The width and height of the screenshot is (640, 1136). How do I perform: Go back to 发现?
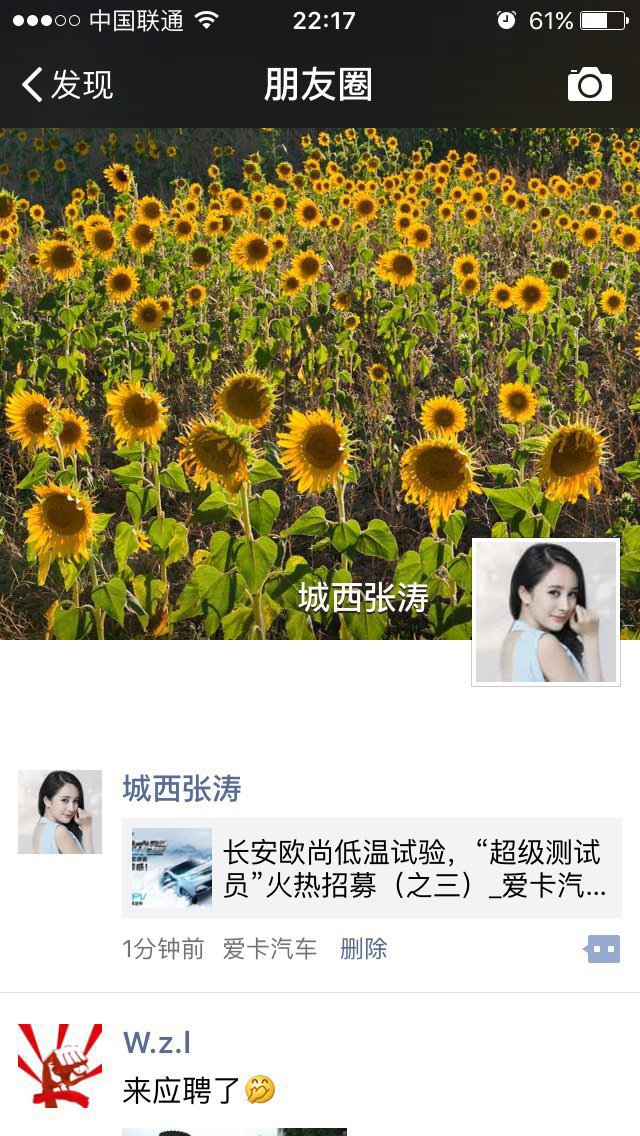(68, 85)
